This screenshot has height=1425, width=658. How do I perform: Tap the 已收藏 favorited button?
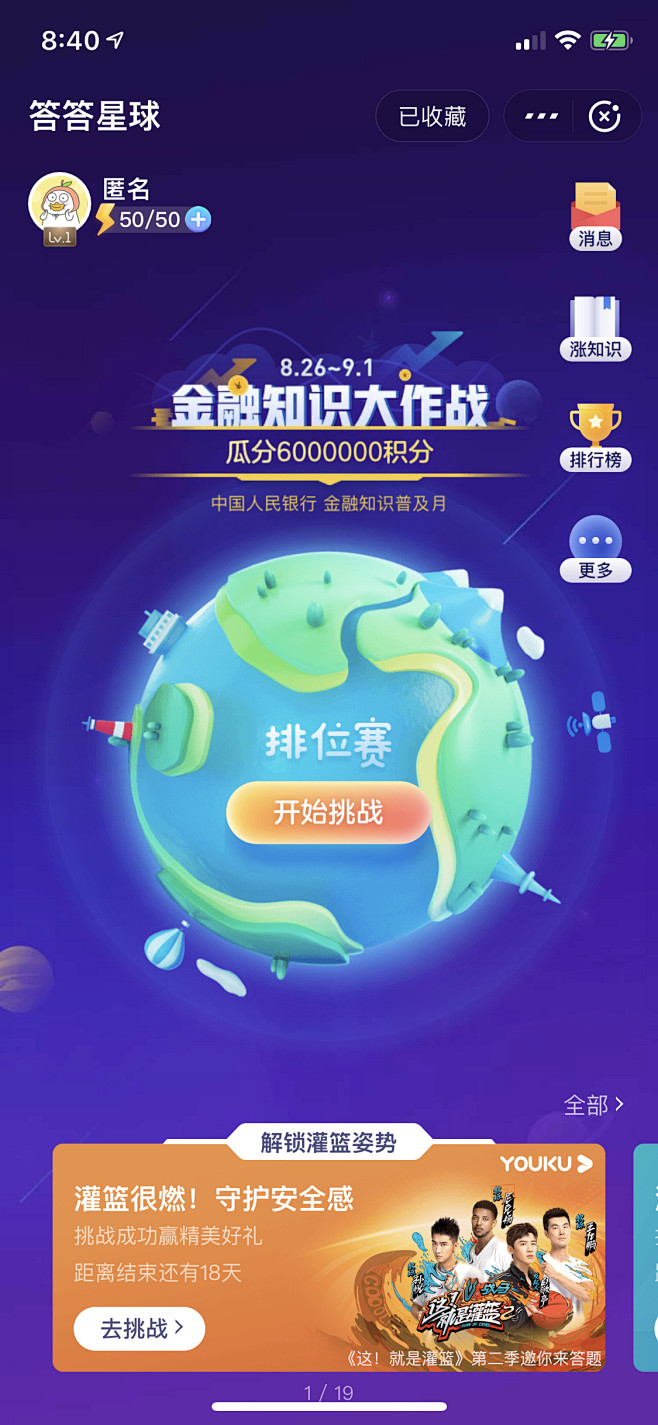(x=432, y=116)
